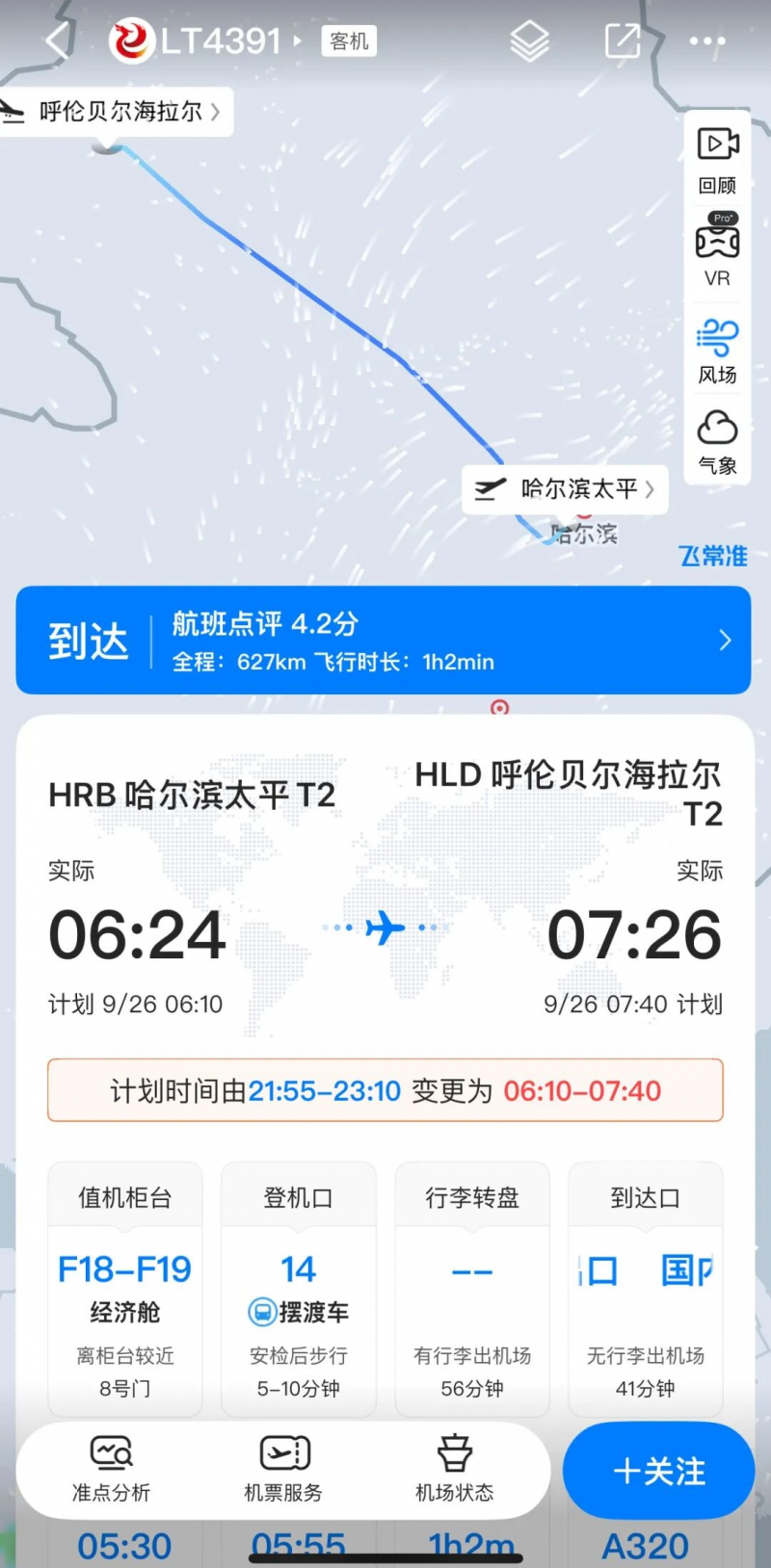
Task: Open the three-dot more menu
Action: pyautogui.click(x=707, y=41)
